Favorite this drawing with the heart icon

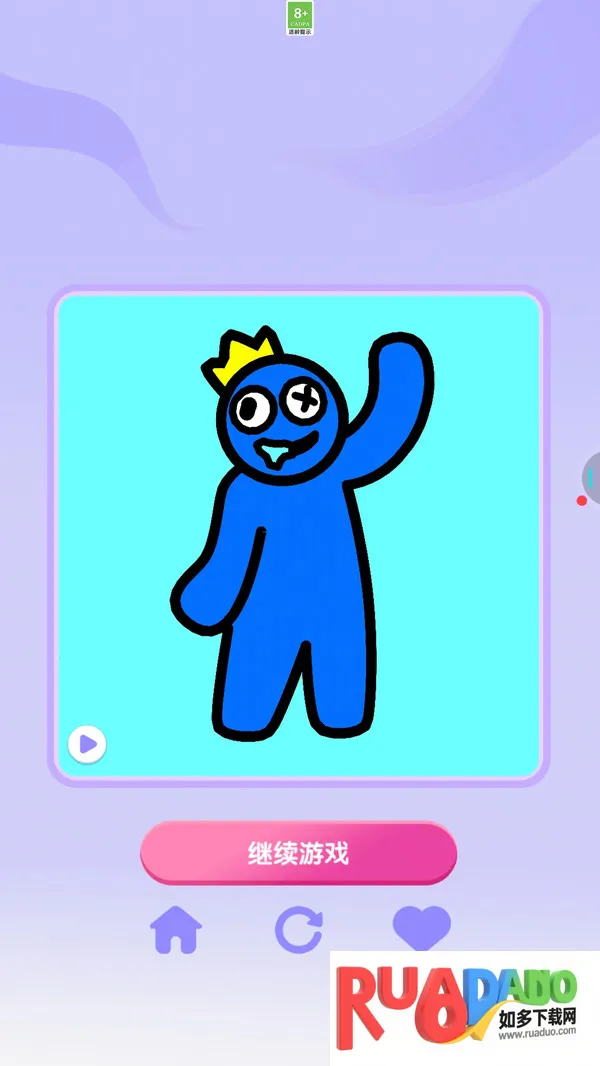[421, 928]
